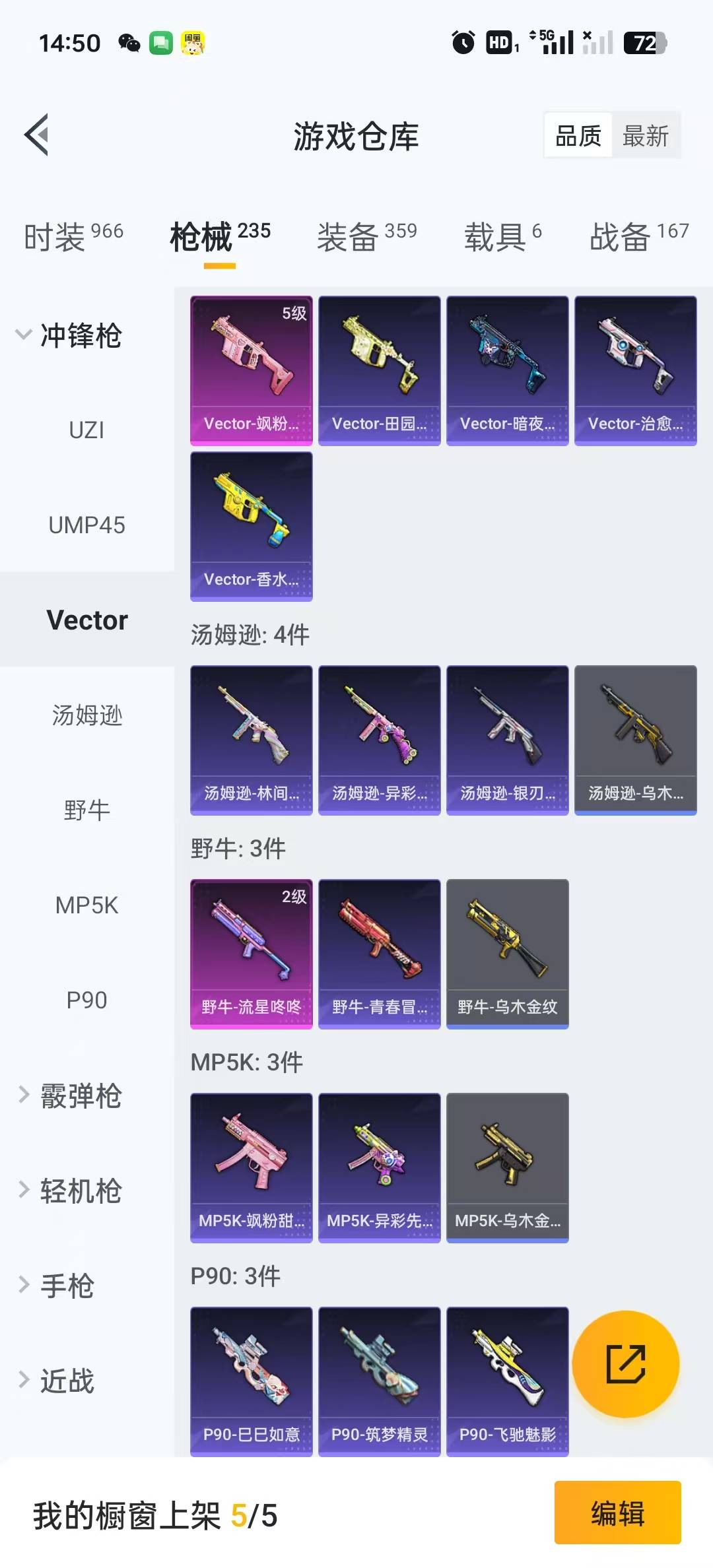Select UMP45 in the sidebar
Image resolution: width=713 pixels, height=1568 pixels.
[86, 525]
